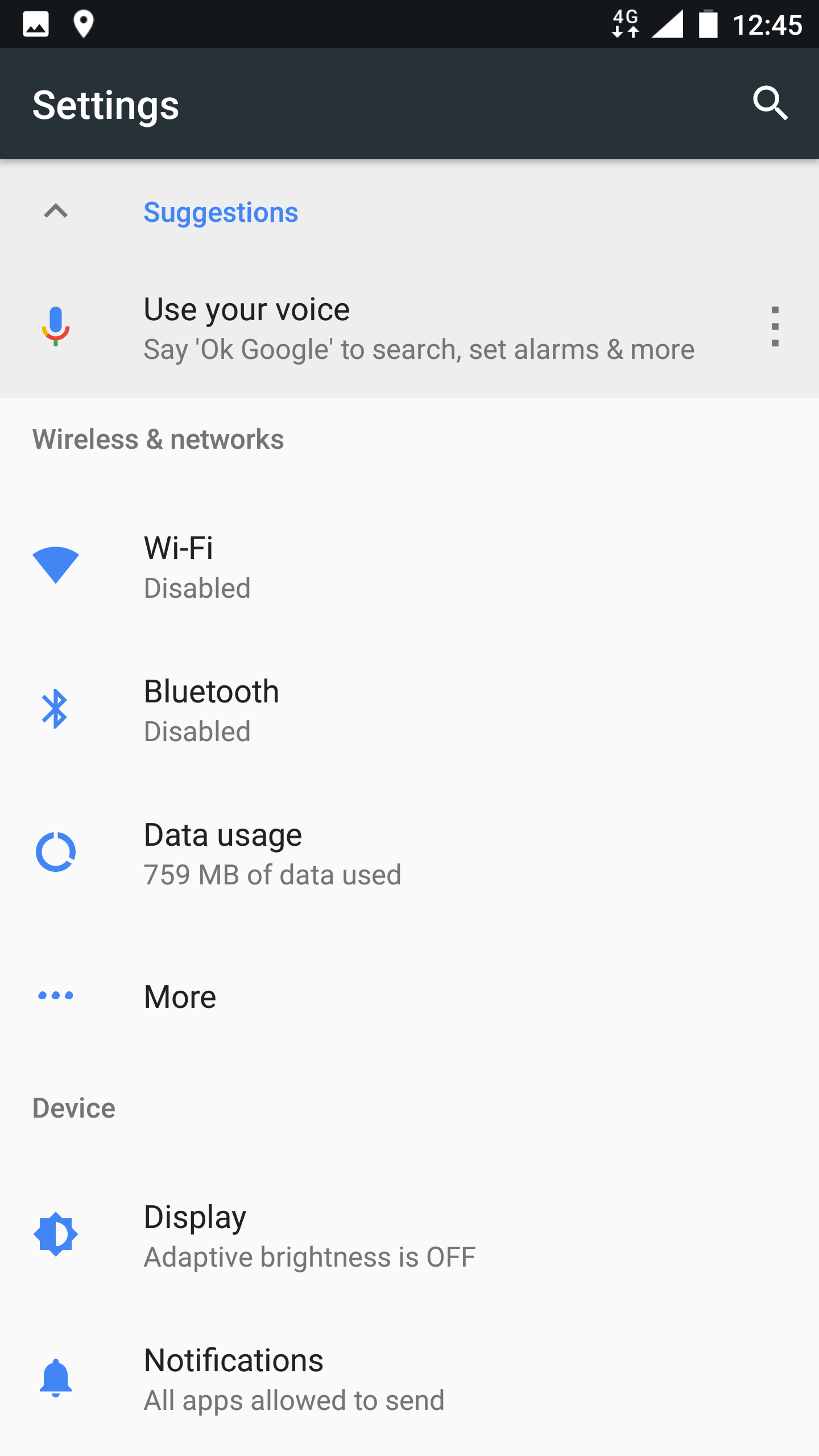Collapse the Suggestions section
819x1456 pixels.
coord(56,212)
